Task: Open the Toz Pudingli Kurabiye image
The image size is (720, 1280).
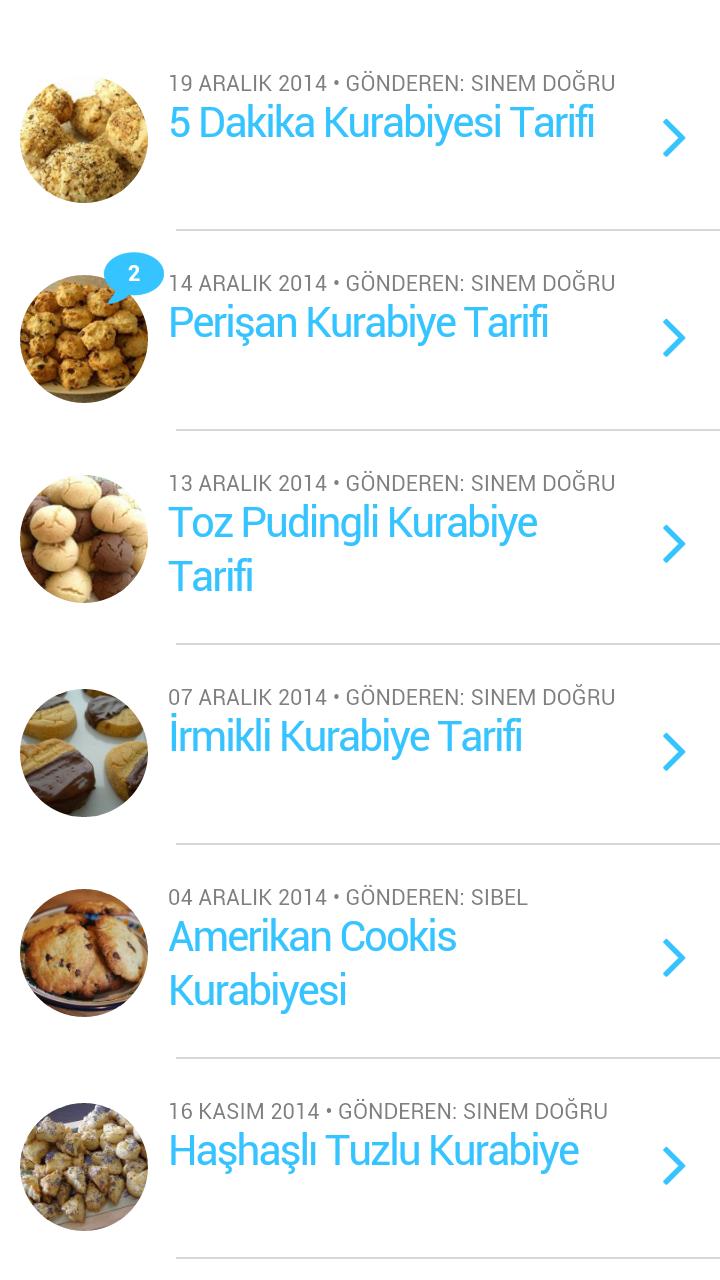Action: tap(84, 538)
